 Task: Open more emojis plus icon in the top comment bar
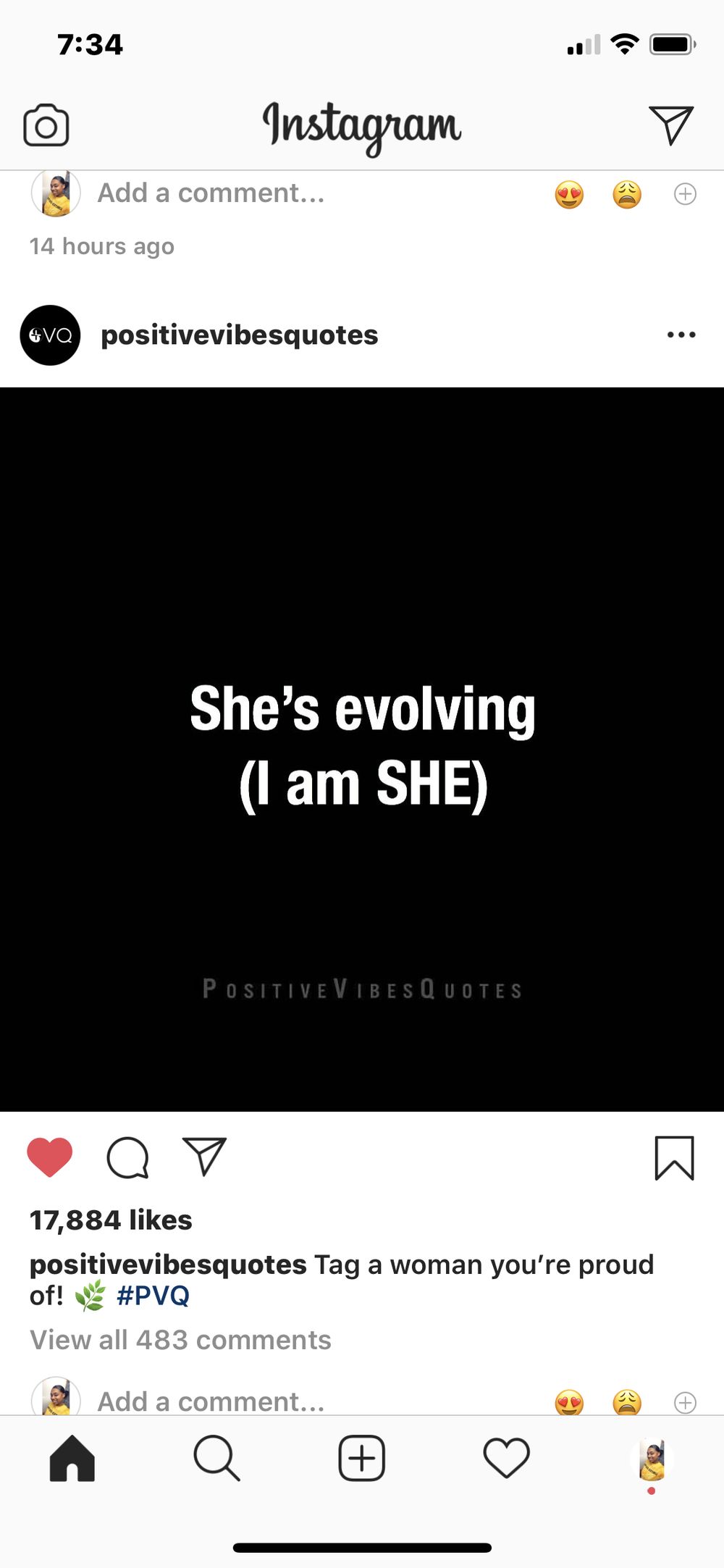685,194
